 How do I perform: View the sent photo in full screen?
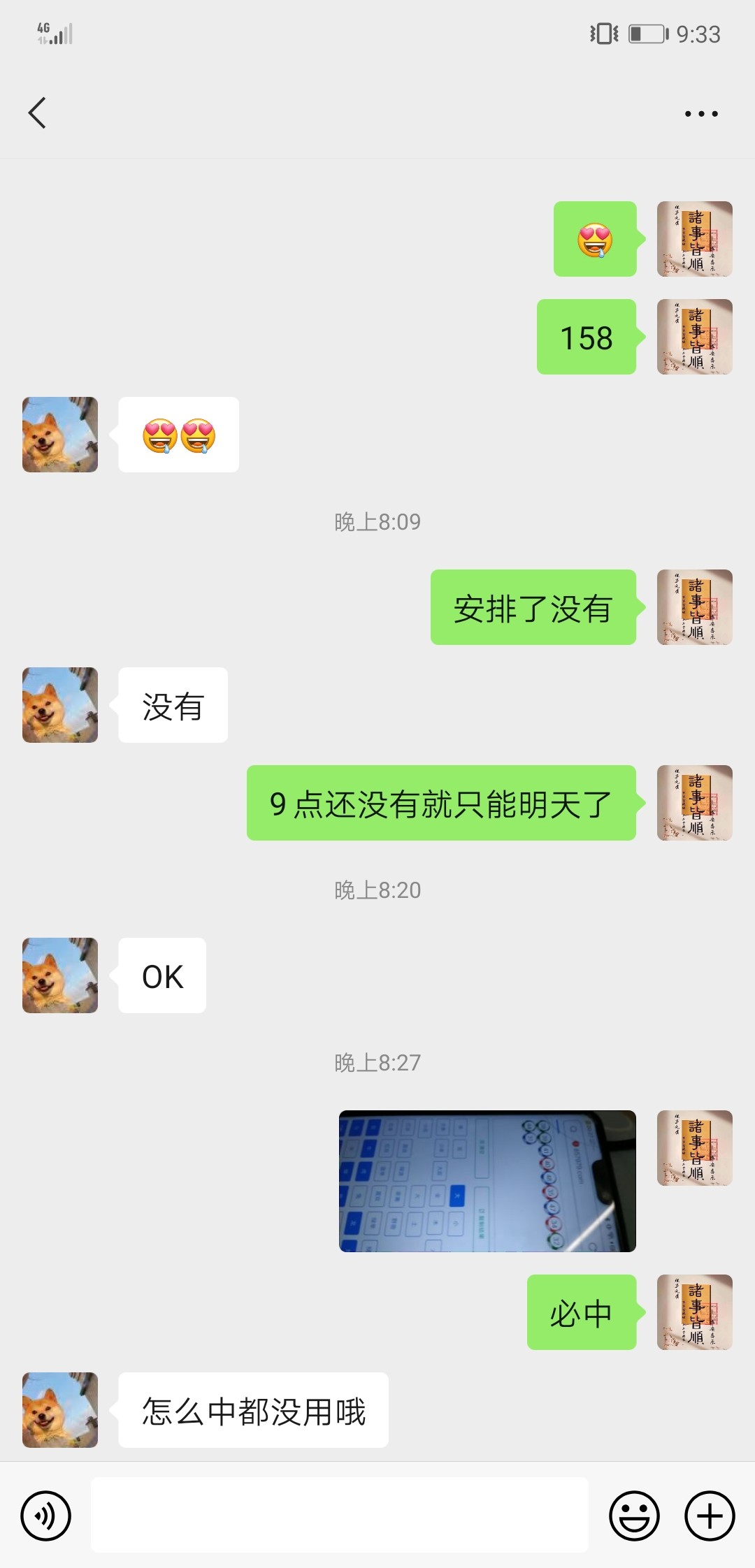[487, 1181]
